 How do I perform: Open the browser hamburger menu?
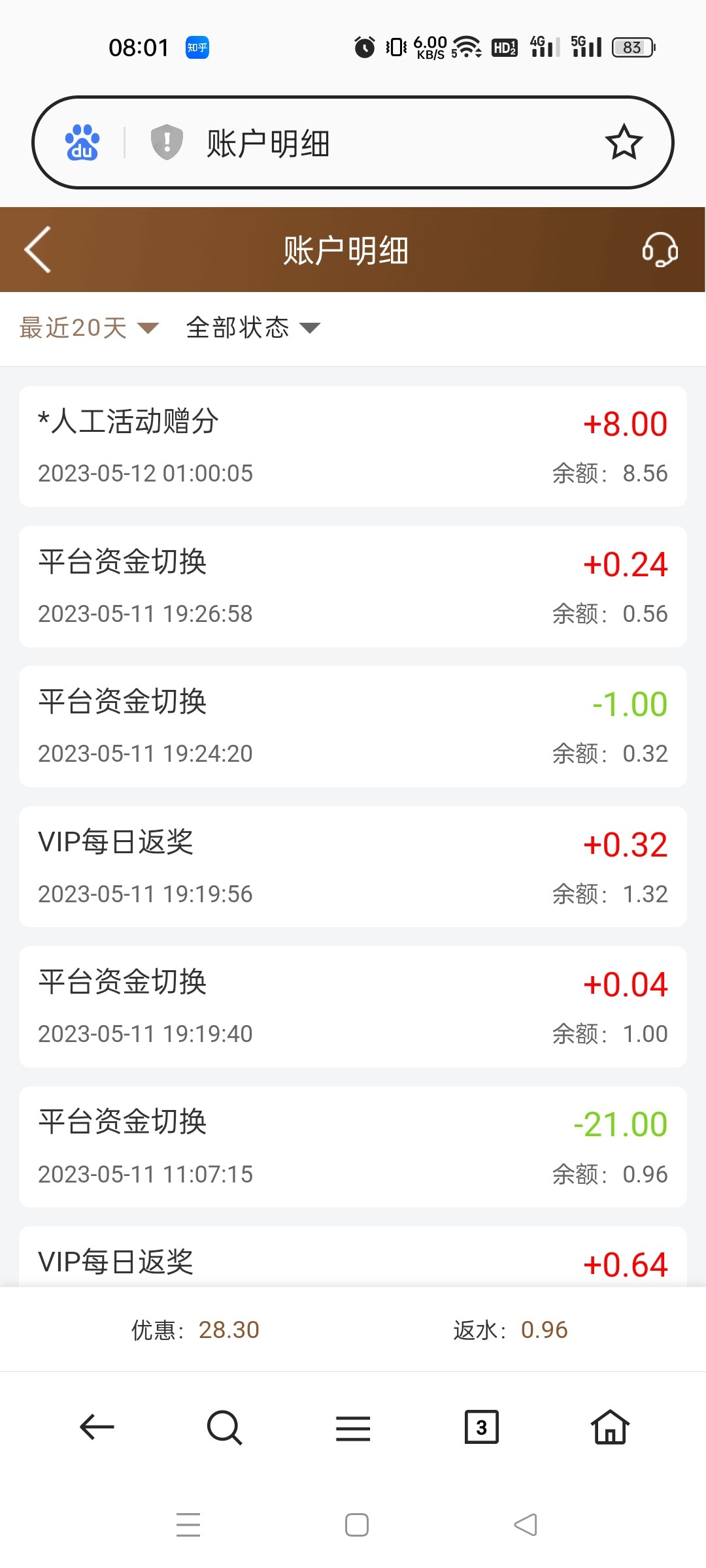(x=353, y=1428)
